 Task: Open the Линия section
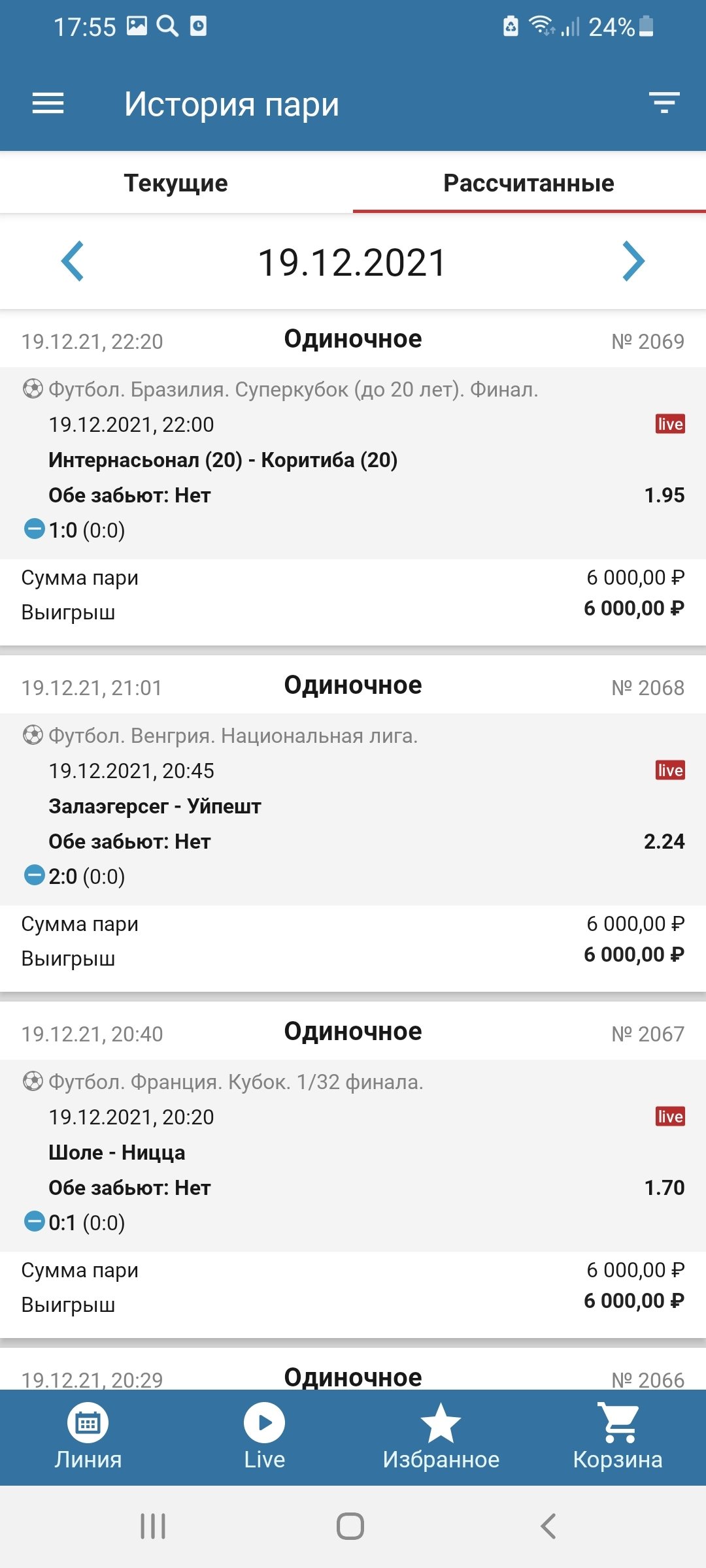[88, 1437]
